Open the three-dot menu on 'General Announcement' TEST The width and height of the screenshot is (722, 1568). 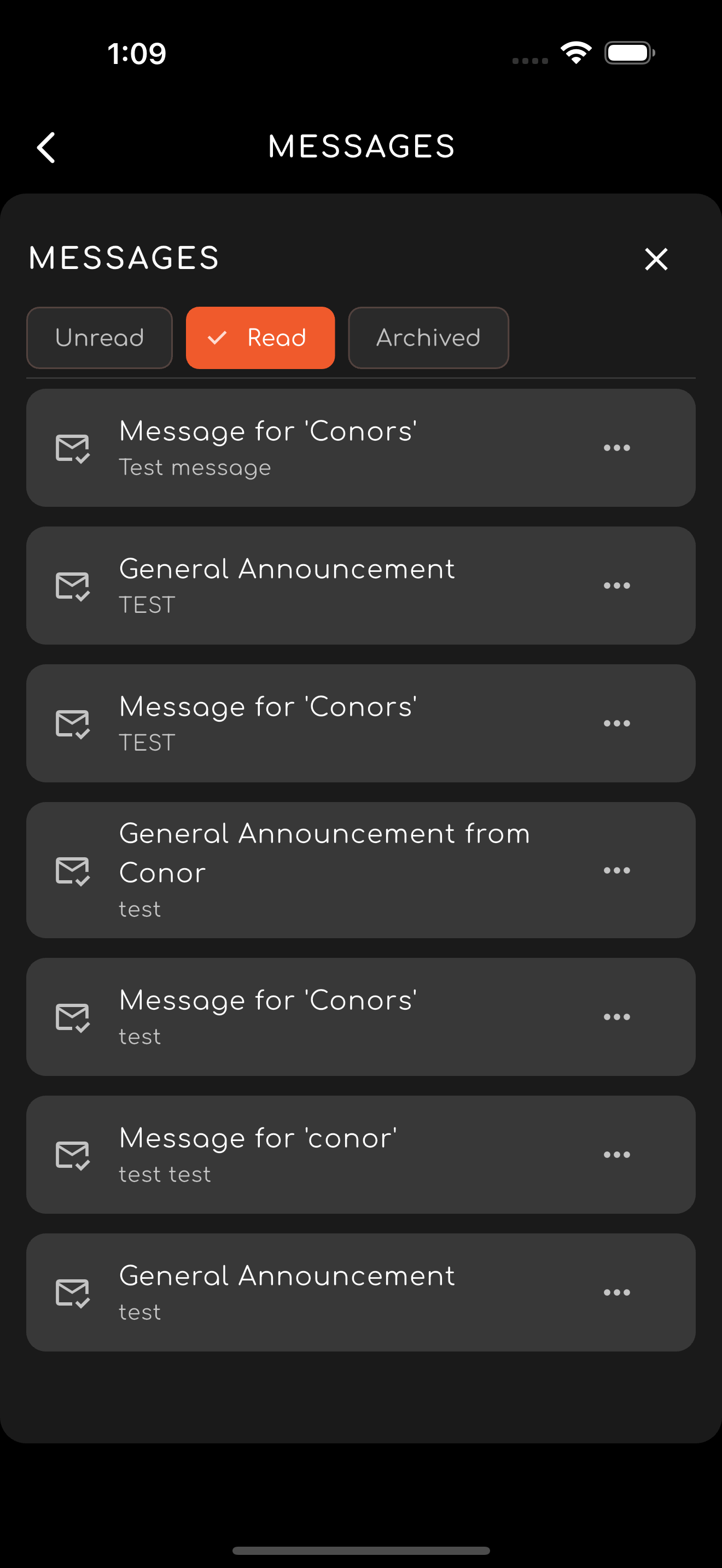(x=616, y=586)
